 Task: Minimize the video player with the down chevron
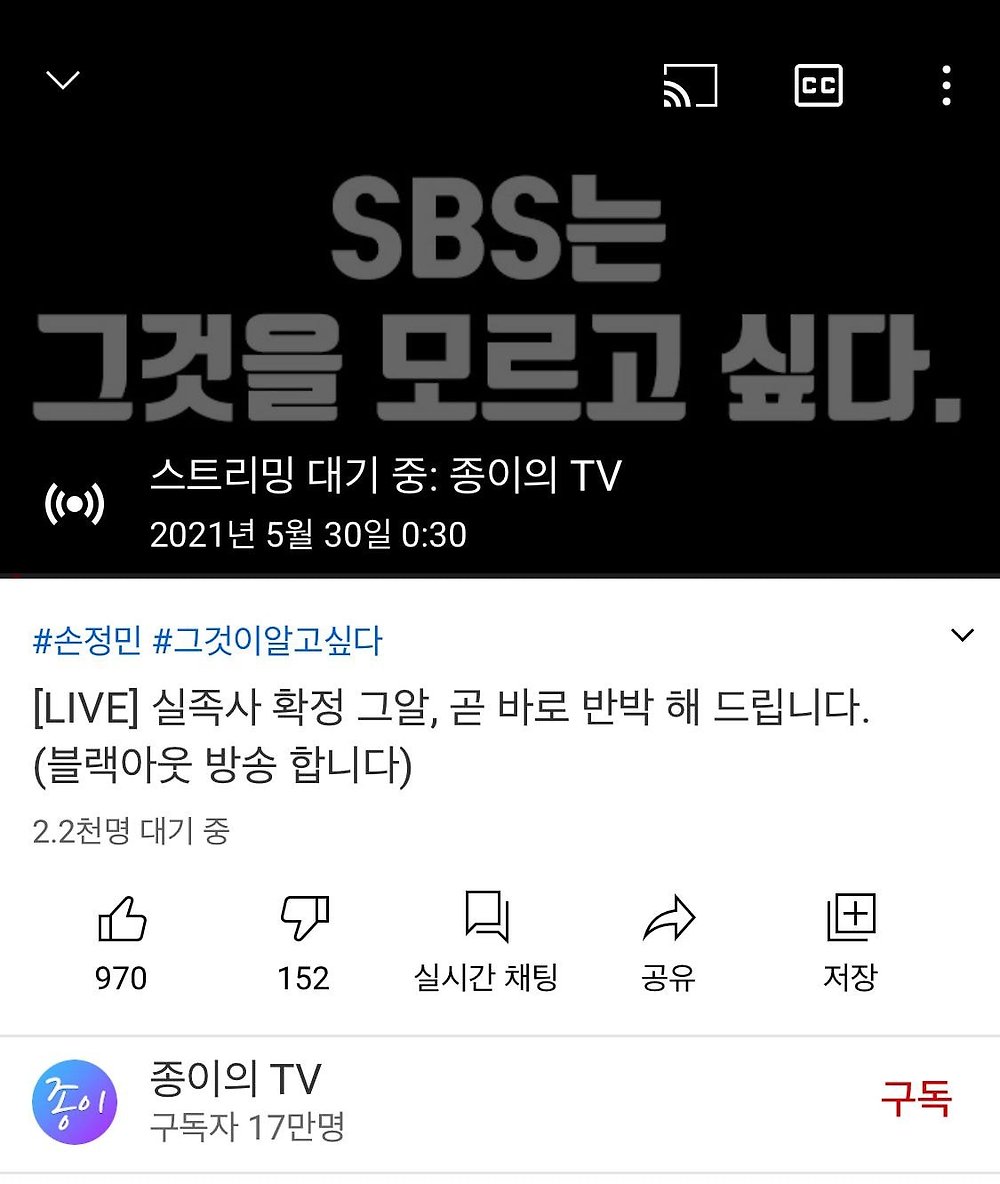click(63, 81)
